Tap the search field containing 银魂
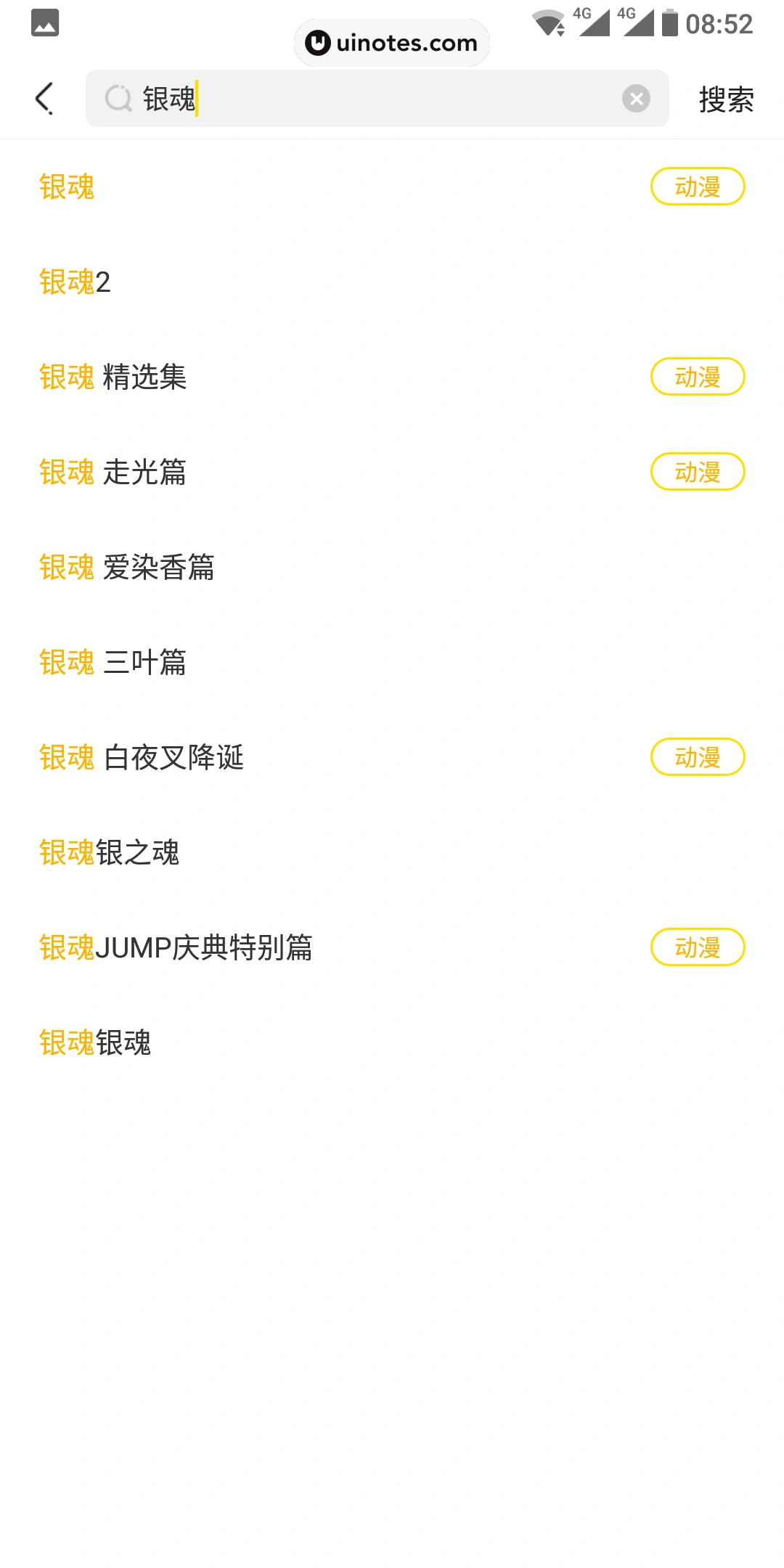This screenshot has width=784, height=1568. click(363, 99)
